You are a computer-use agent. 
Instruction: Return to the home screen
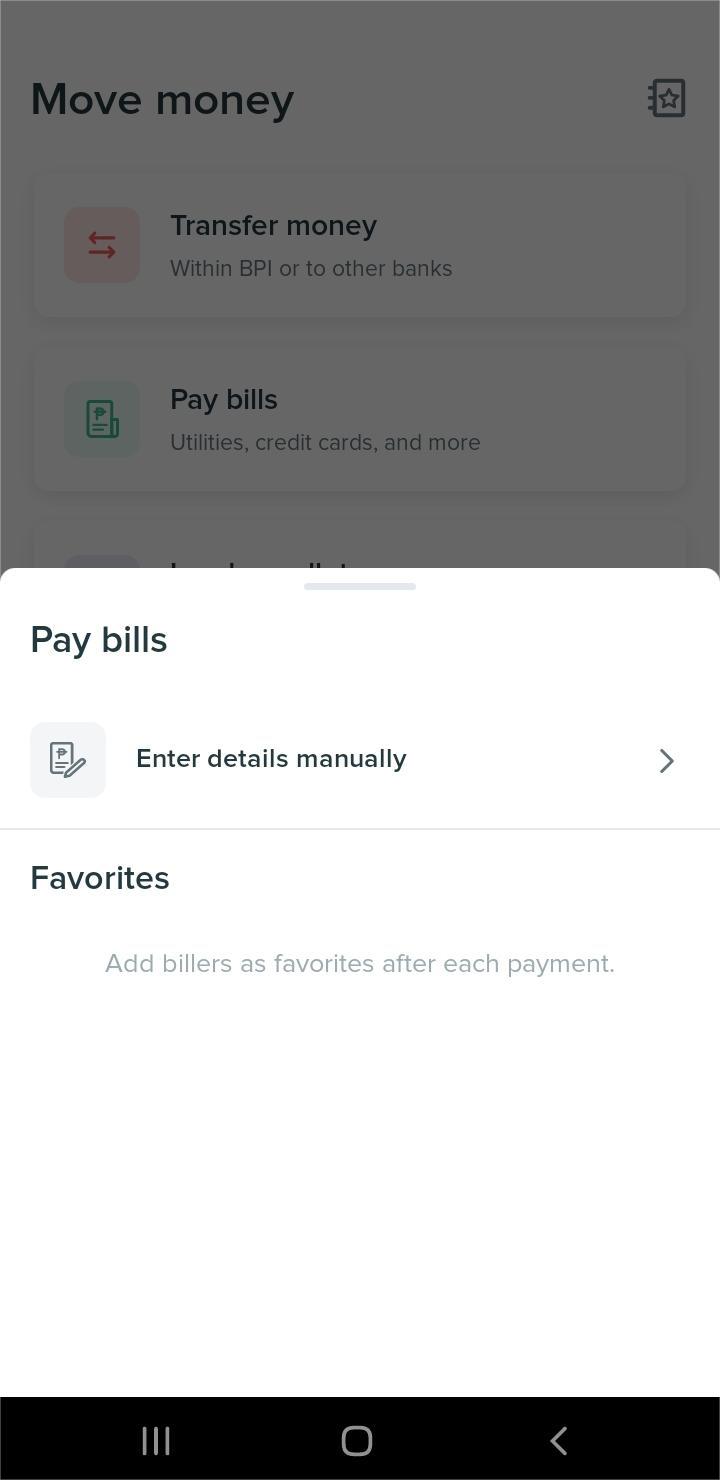(357, 1441)
